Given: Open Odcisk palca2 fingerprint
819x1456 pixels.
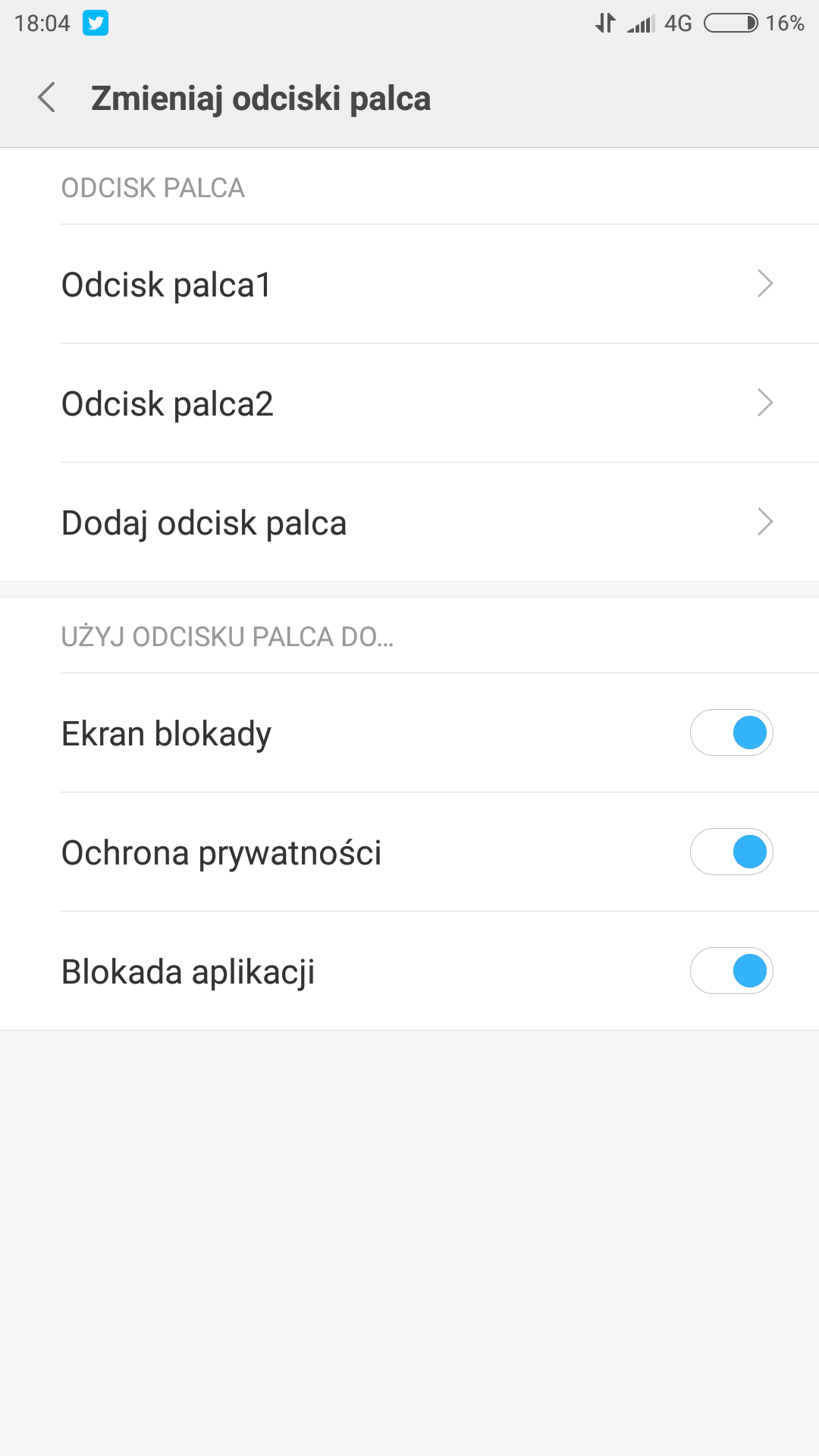Looking at the screenshot, I should click(x=409, y=403).
